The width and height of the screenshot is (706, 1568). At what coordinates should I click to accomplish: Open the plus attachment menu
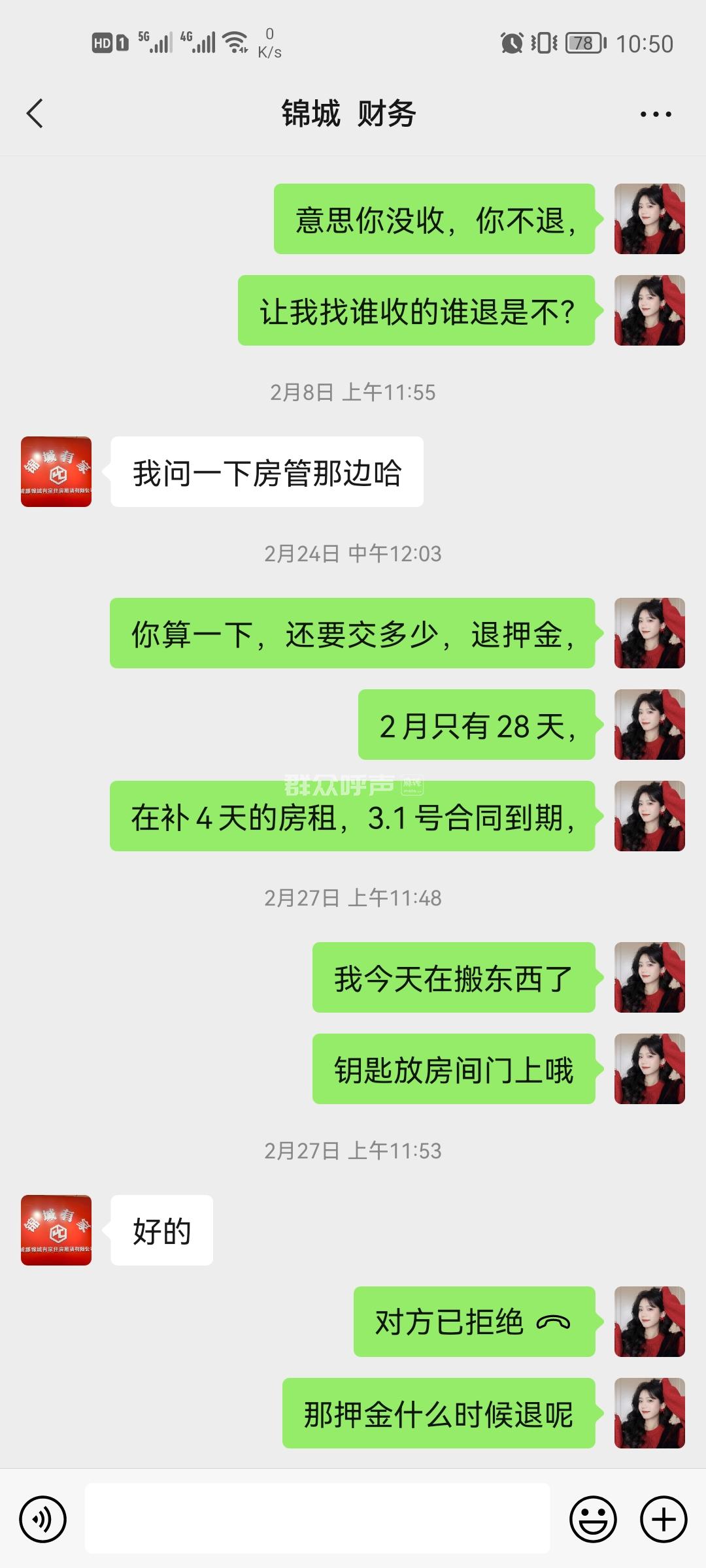tap(664, 1519)
